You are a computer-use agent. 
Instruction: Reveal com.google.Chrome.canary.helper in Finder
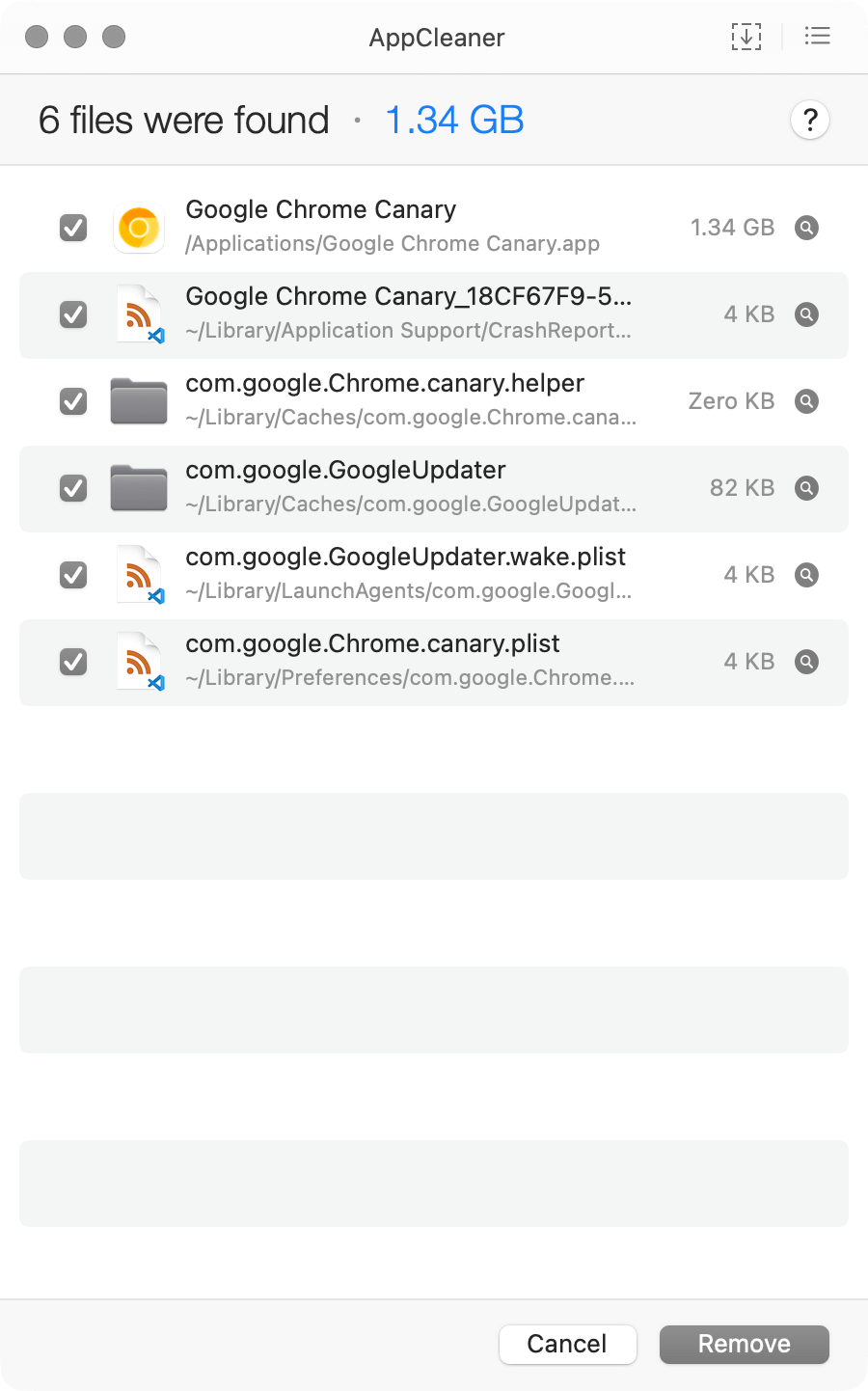806,401
